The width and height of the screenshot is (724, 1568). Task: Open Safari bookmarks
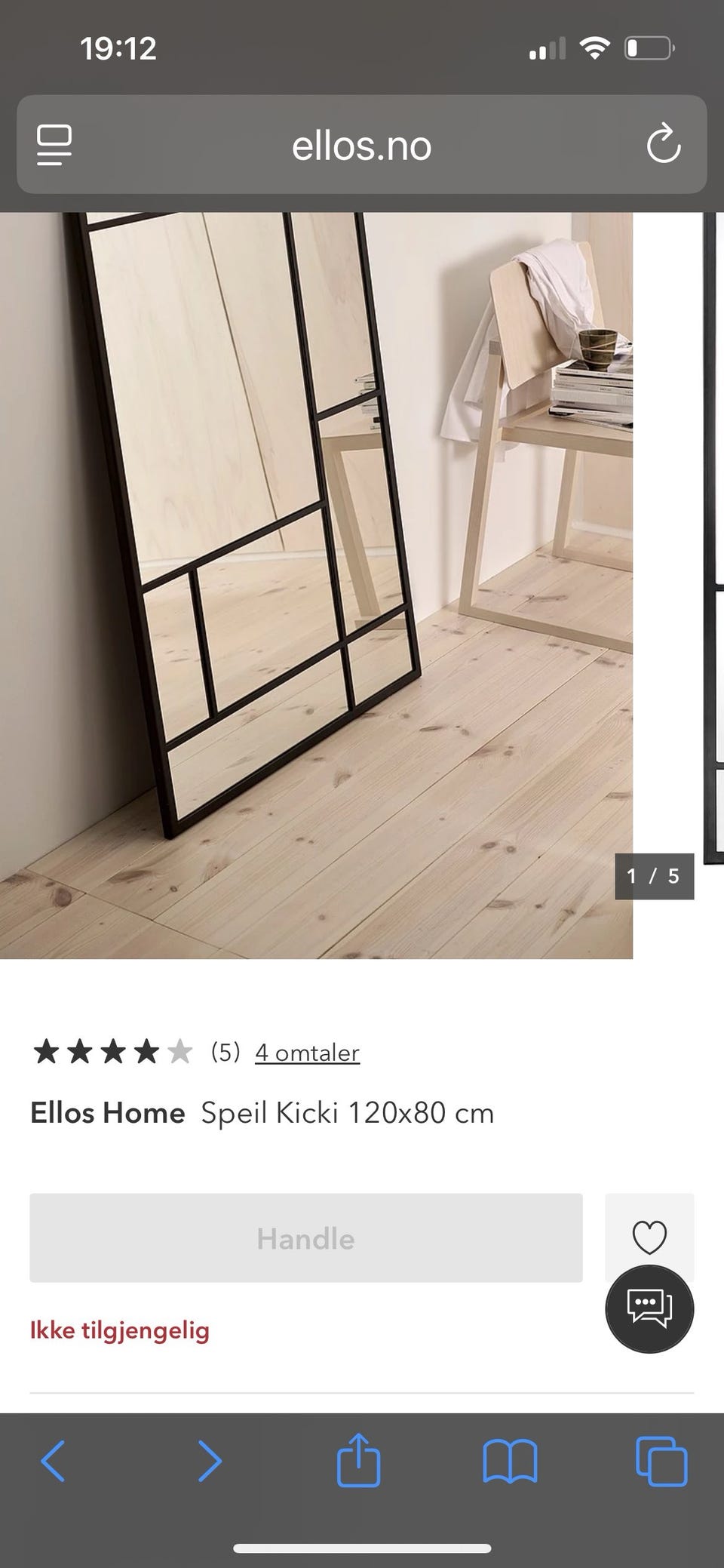pyautogui.click(x=511, y=1462)
